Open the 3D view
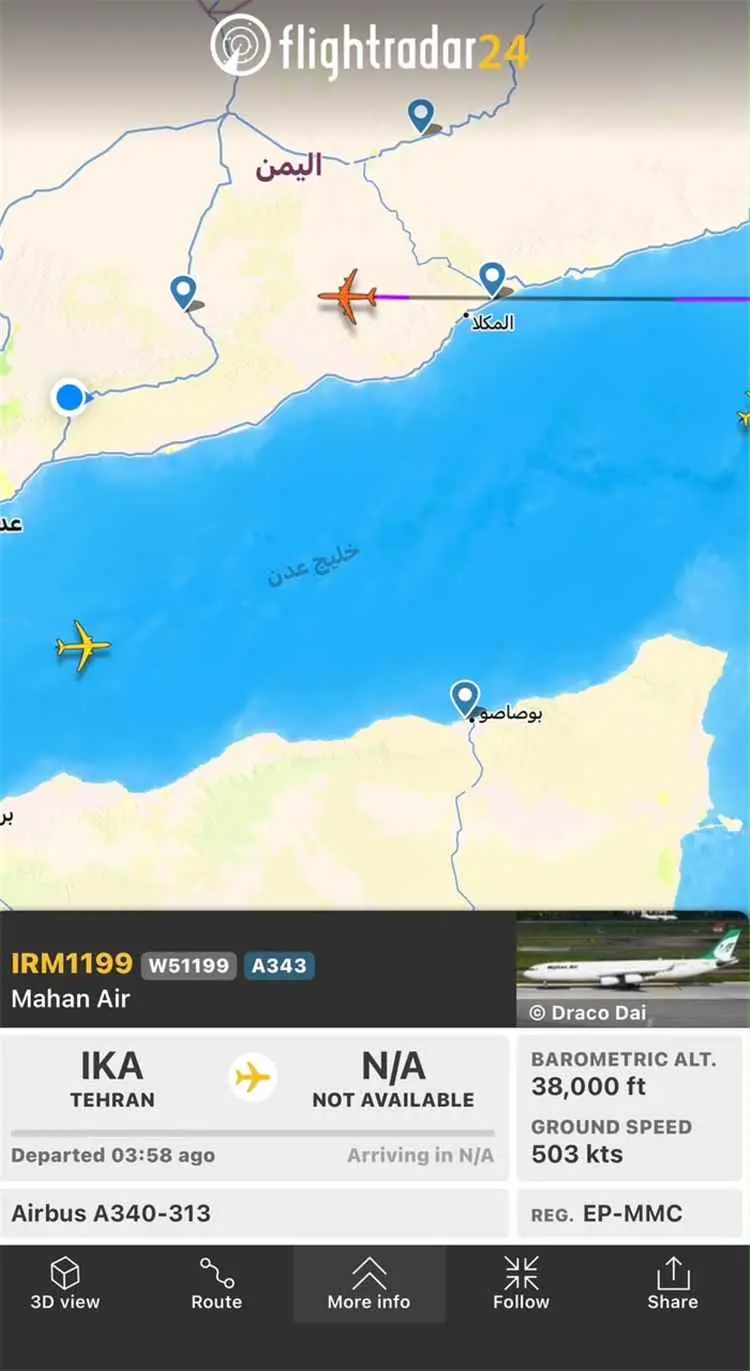This screenshot has height=1371, width=750. pos(65,1283)
